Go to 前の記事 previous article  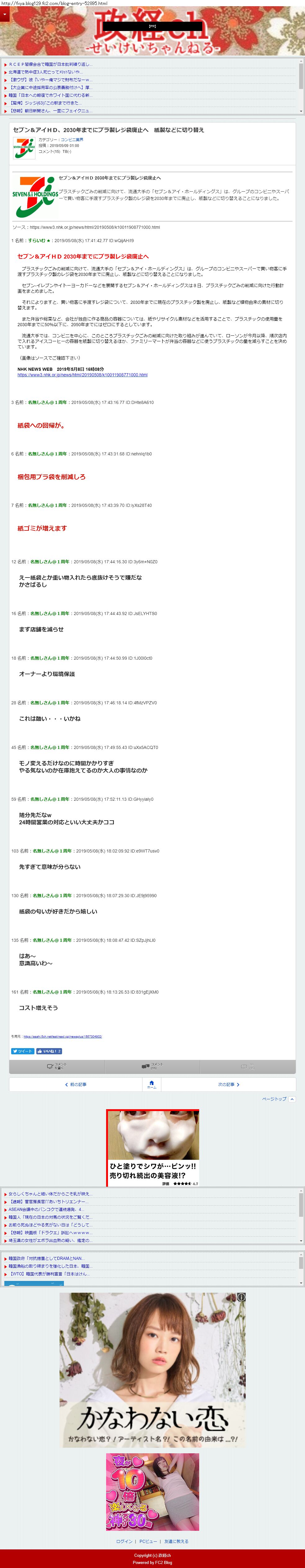[75, 1084]
